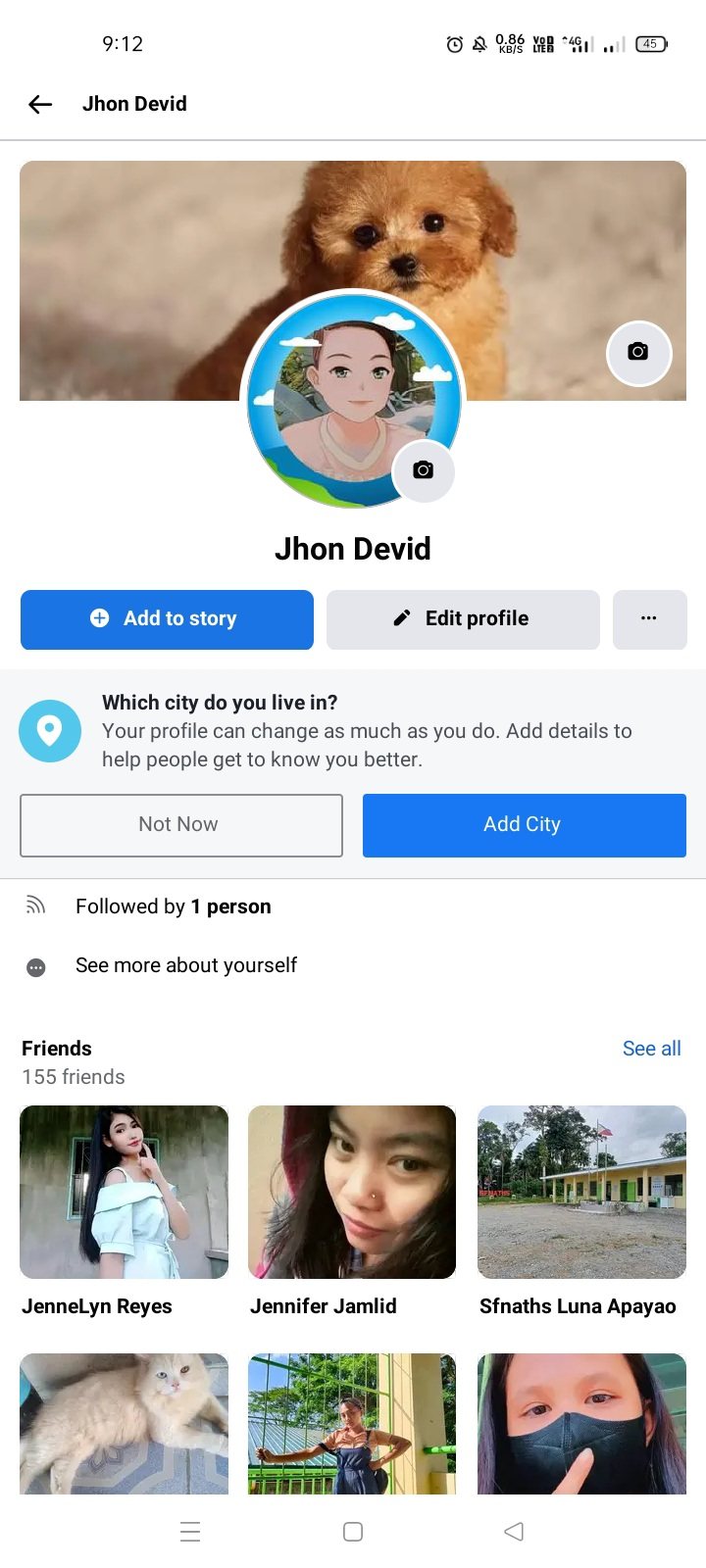Go to the system home screen

click(353, 1532)
